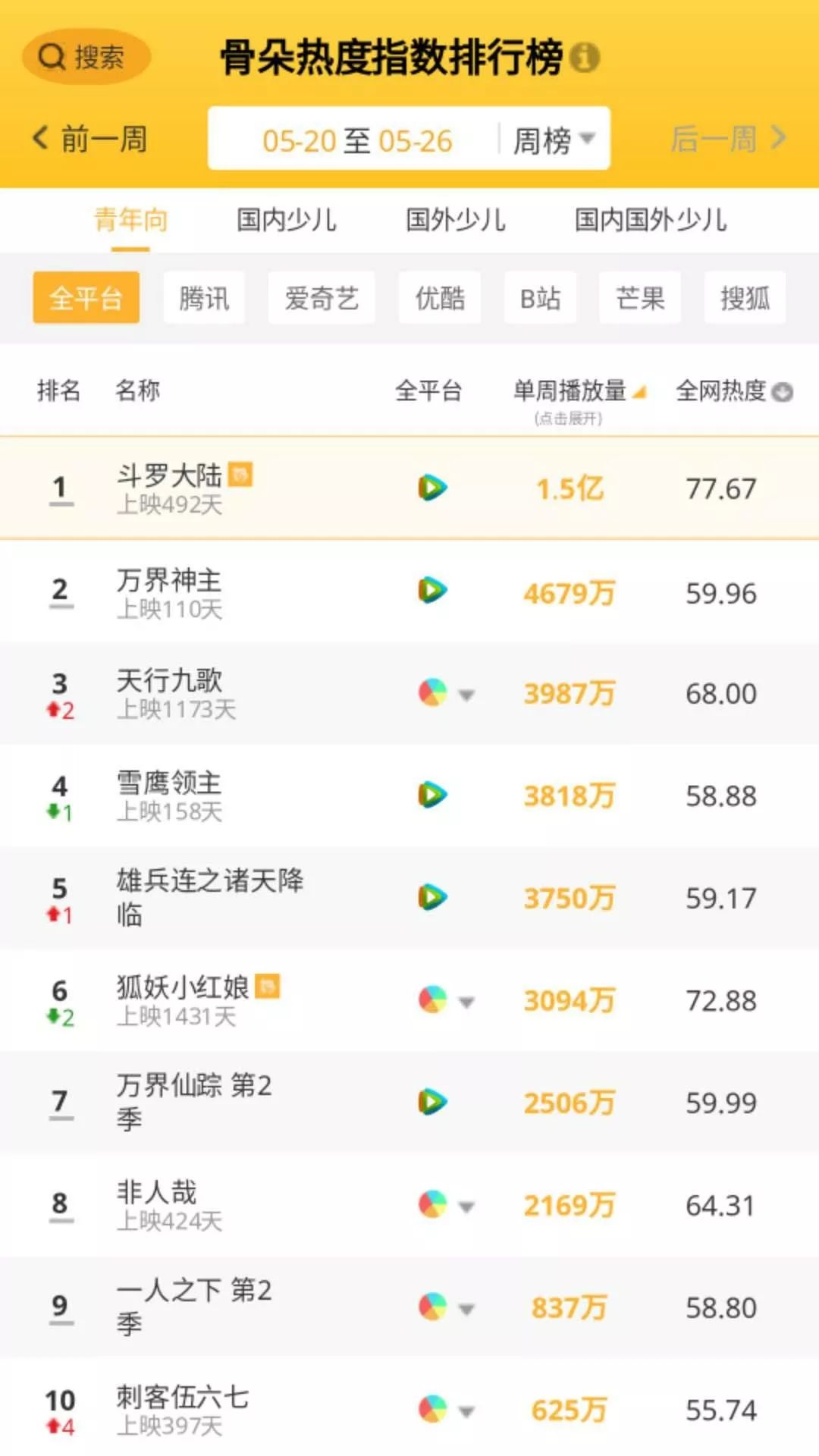This screenshot has height=1456, width=819.
Task: Open the info icon beside the ranking title
Action: (x=582, y=55)
